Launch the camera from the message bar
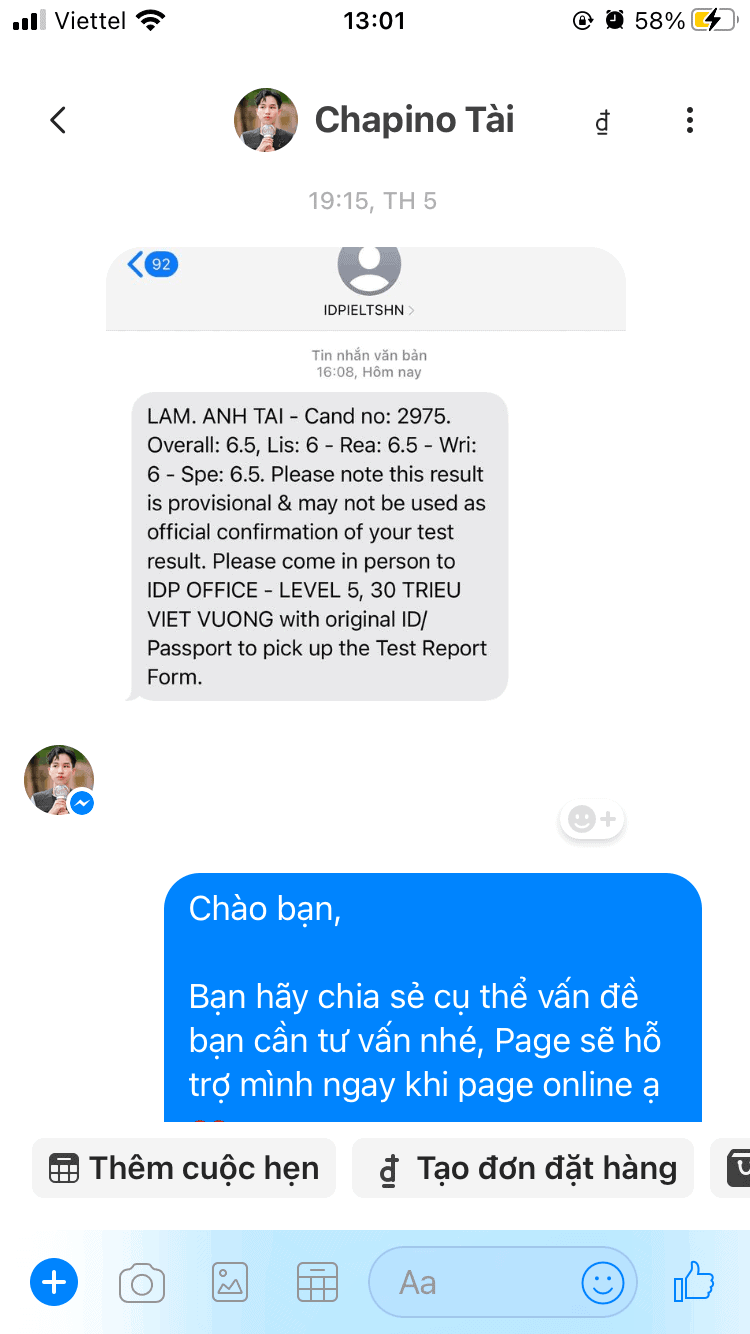 pos(142,1283)
